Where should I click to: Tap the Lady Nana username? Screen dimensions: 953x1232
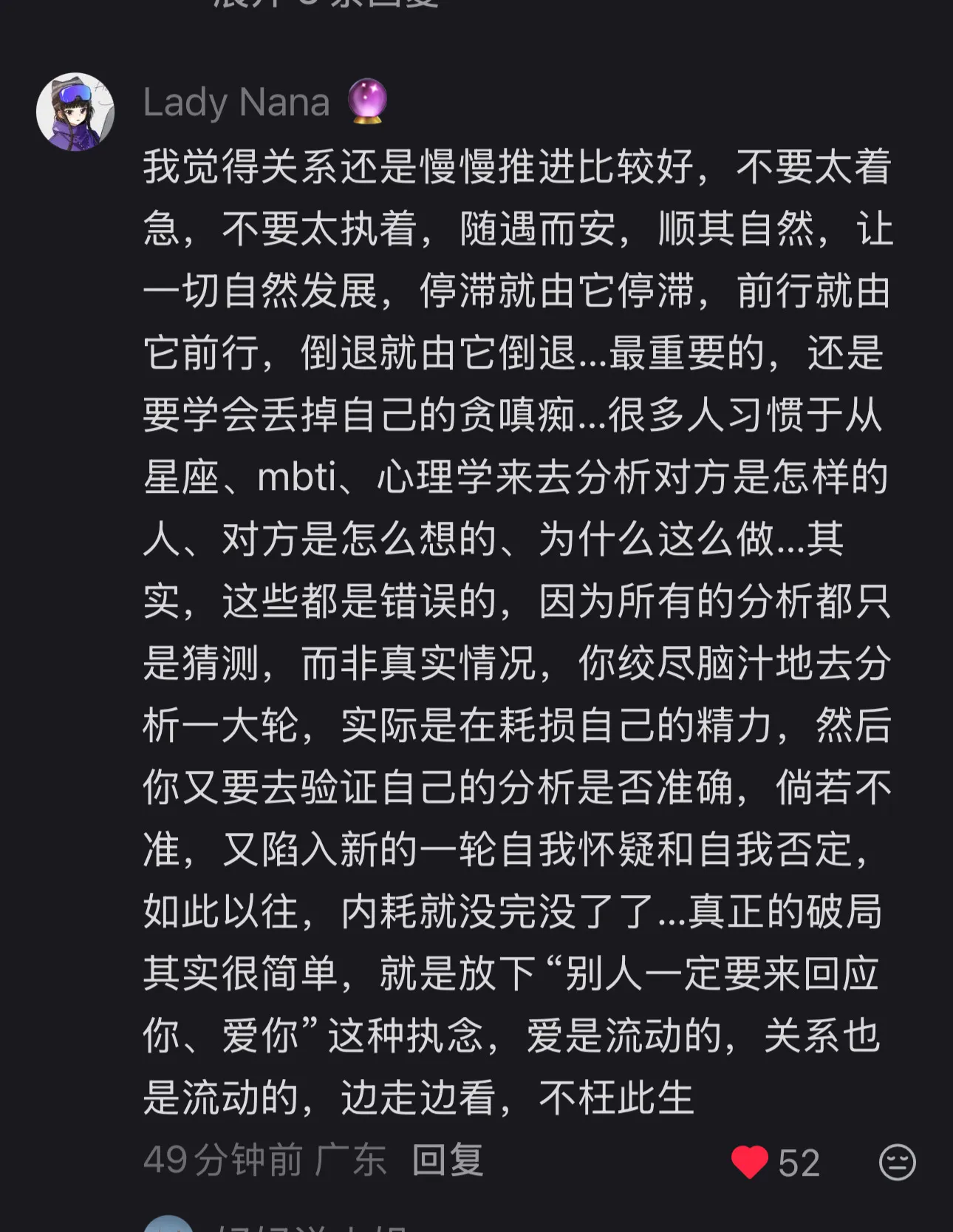click(x=236, y=102)
